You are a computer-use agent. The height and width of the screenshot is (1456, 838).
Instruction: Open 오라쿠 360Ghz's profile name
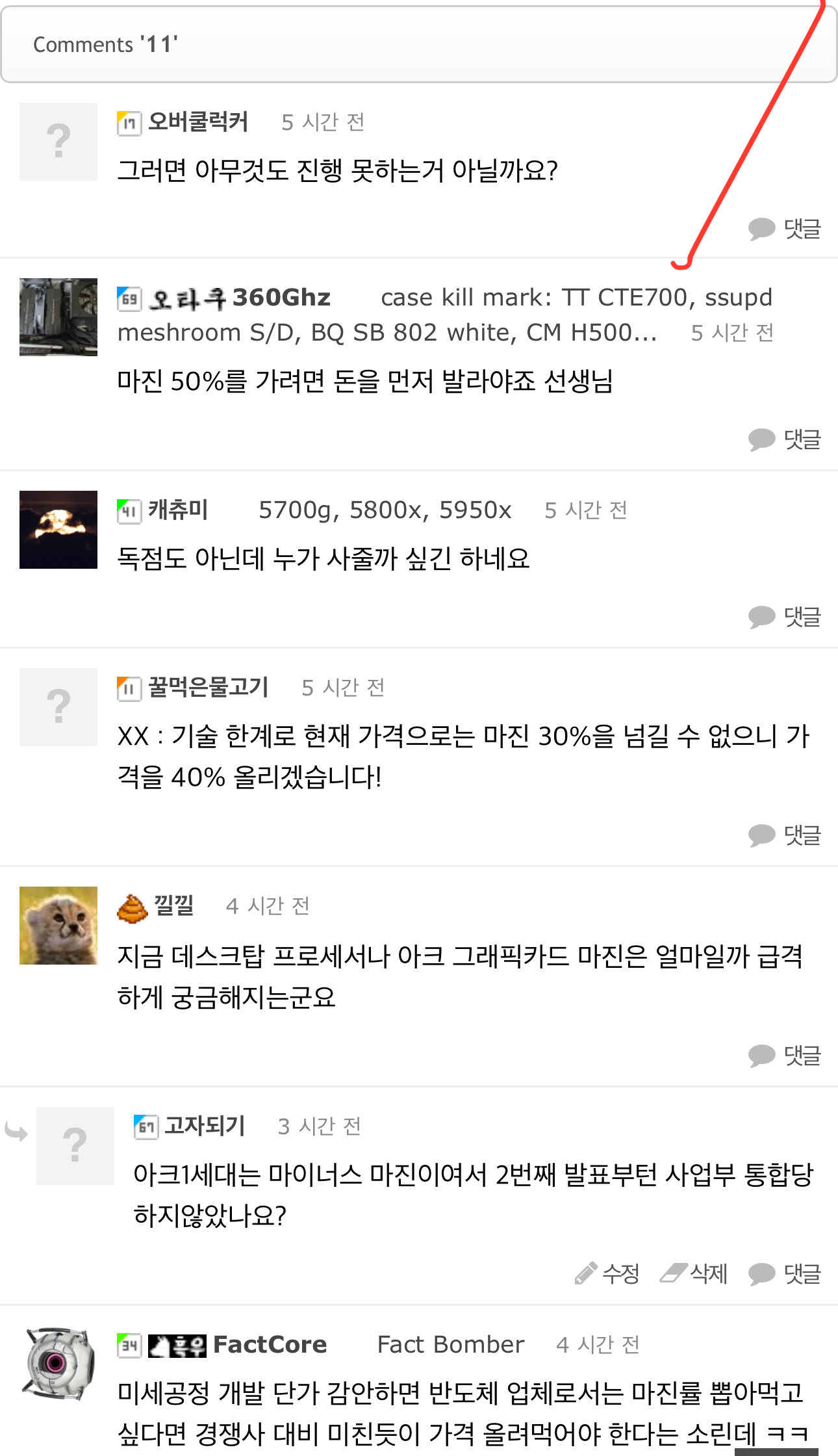(240, 298)
